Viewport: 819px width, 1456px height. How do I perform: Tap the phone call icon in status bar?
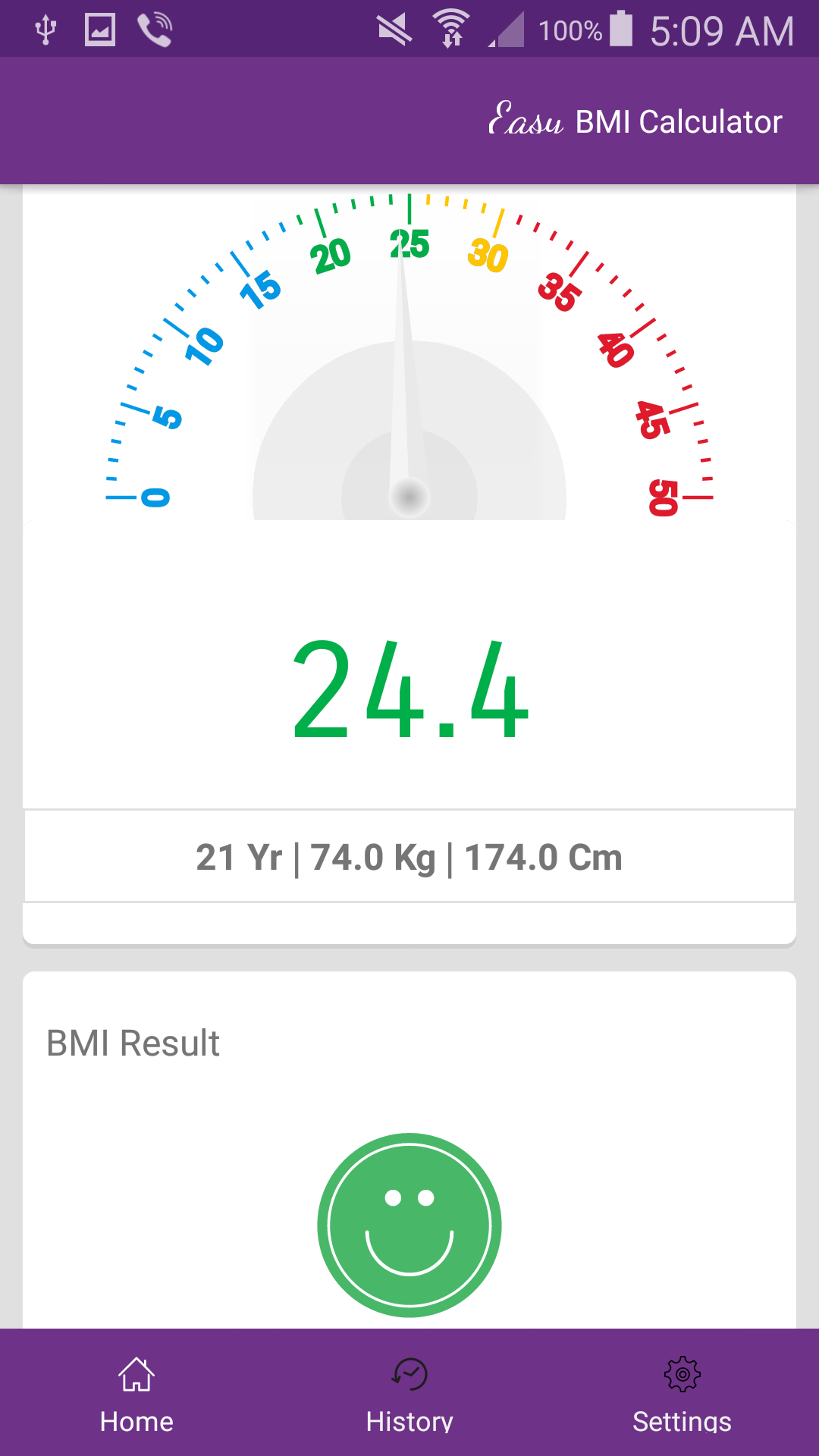point(154,30)
